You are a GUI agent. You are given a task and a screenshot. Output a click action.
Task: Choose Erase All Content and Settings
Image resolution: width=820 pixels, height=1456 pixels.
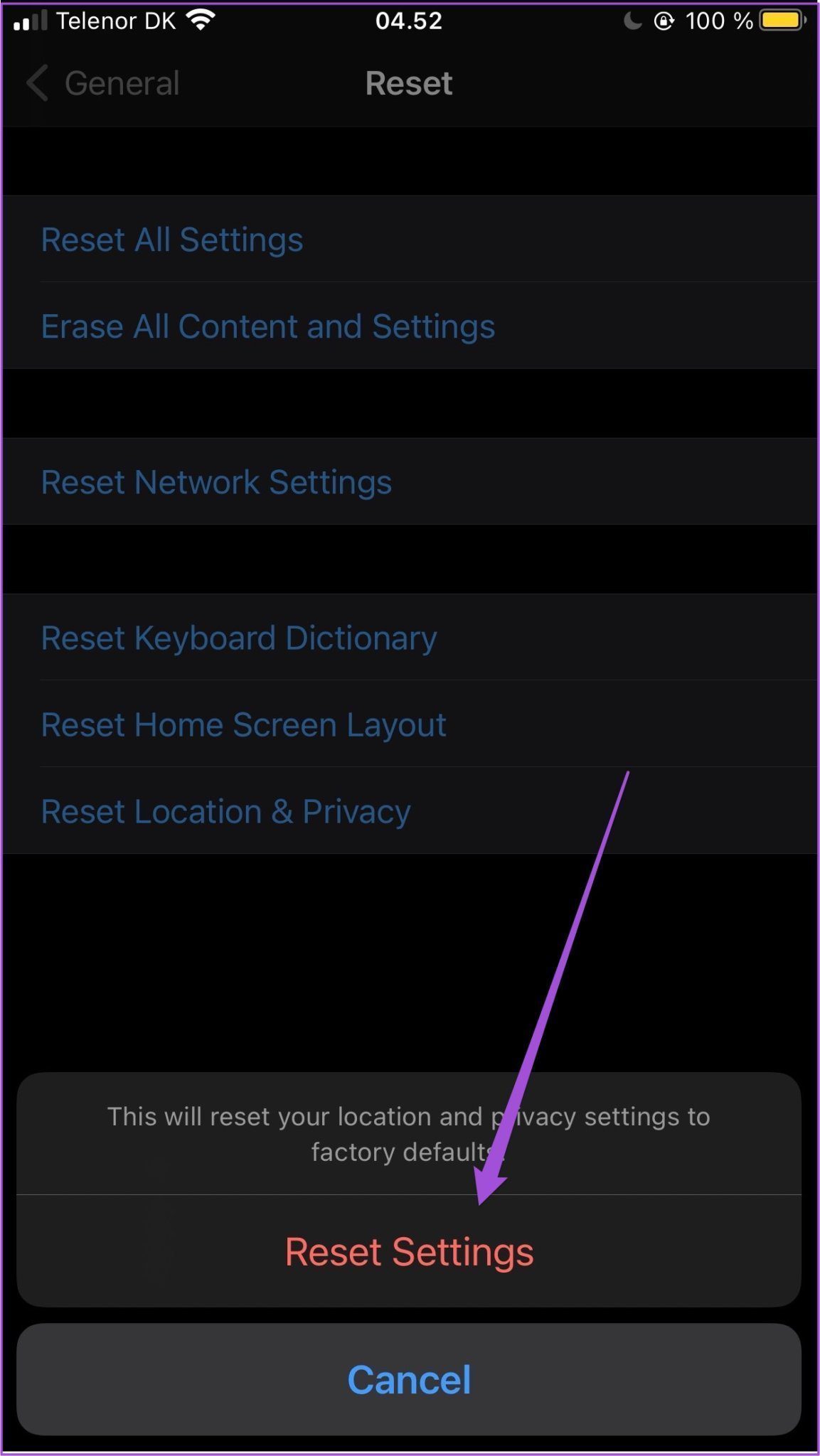coord(410,326)
